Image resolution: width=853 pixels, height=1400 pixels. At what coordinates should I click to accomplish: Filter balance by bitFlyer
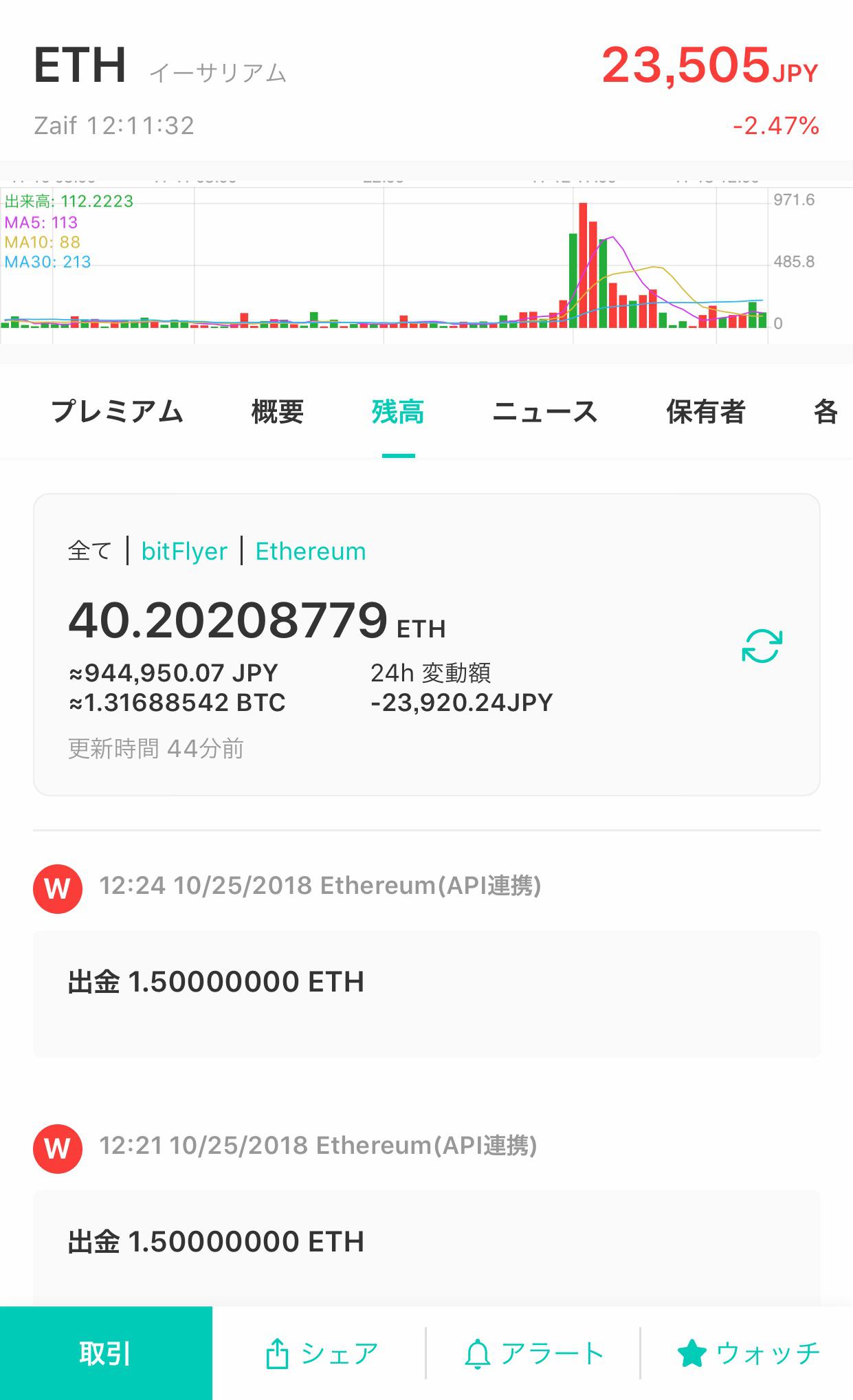point(184,551)
